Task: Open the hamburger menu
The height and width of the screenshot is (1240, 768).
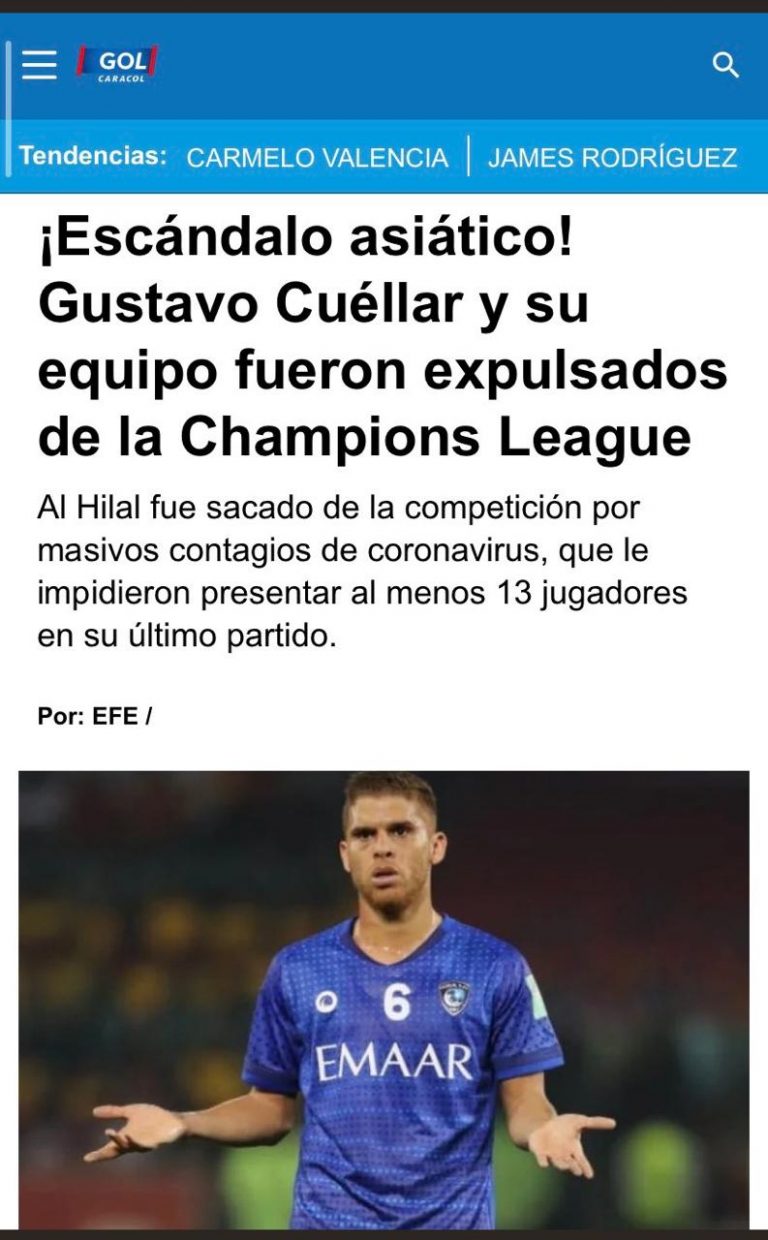Action: point(40,65)
